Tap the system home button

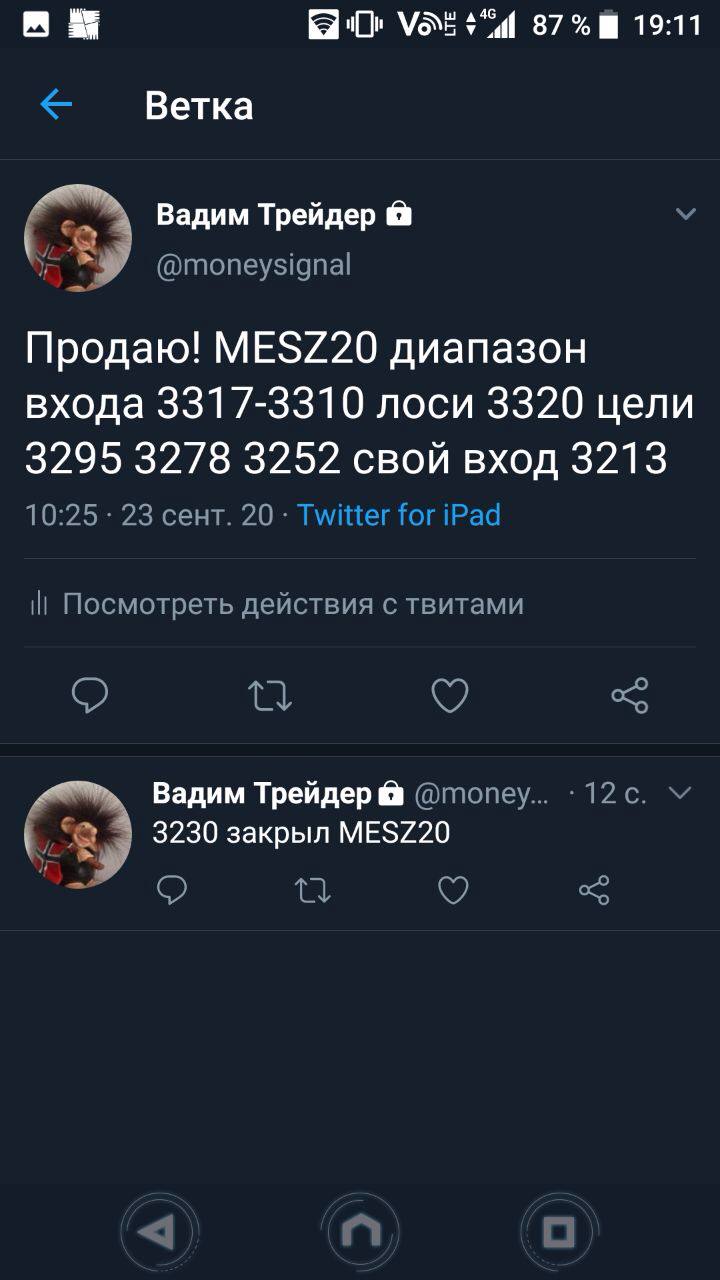click(360, 1232)
